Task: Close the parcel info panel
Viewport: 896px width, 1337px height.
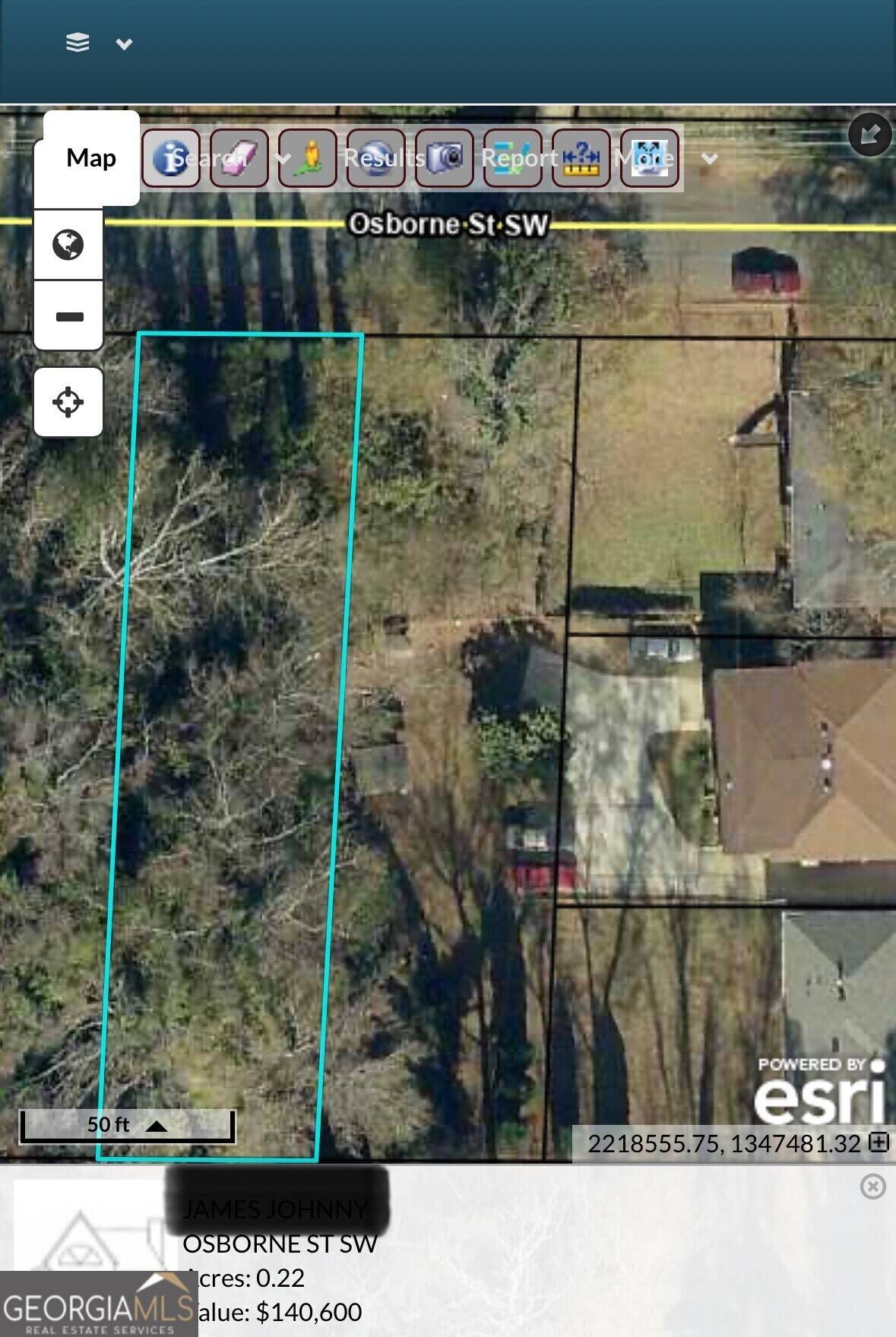Action: coord(872,1187)
